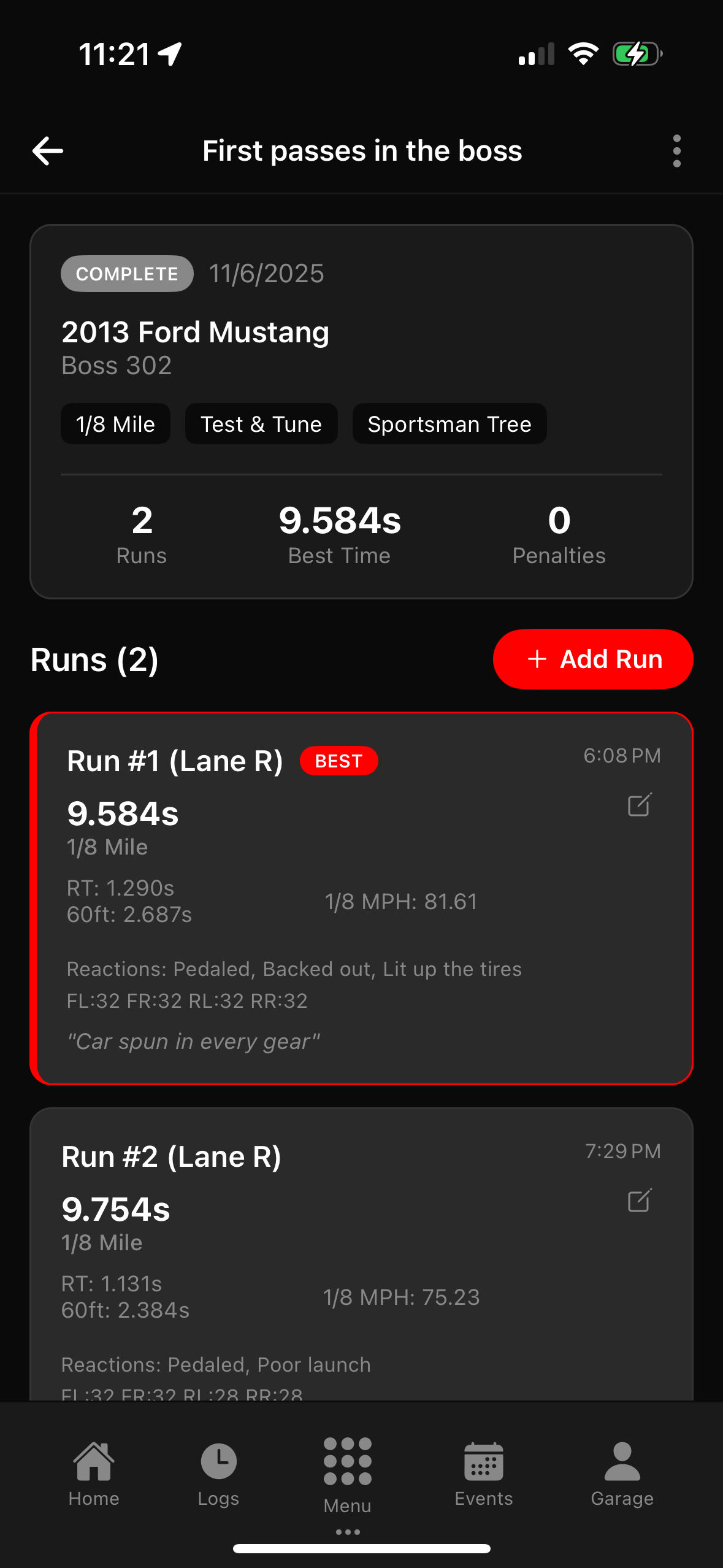This screenshot has height=1568, width=723.
Task: Tap the back arrow to leave this session
Action: 47,150
